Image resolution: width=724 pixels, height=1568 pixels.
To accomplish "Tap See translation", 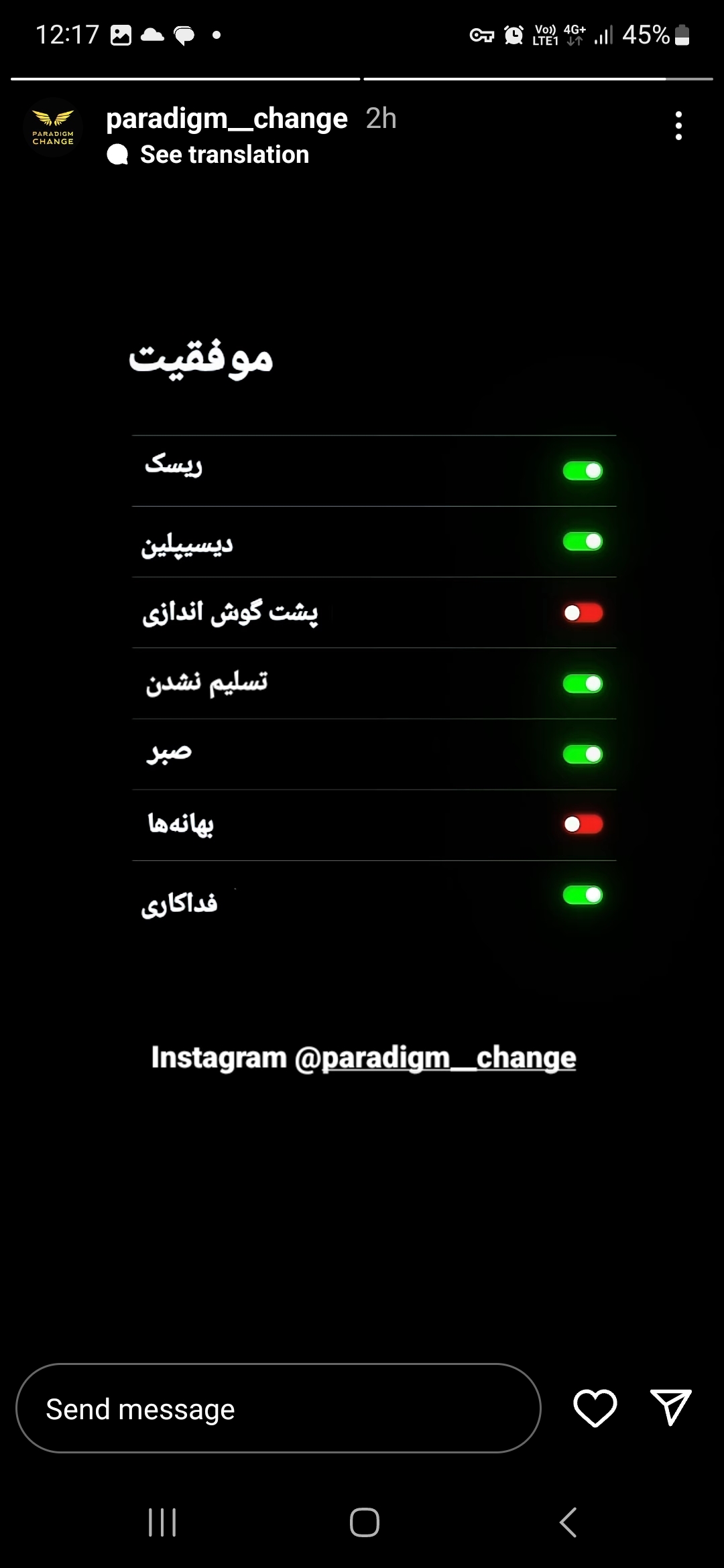I will coord(224,155).
